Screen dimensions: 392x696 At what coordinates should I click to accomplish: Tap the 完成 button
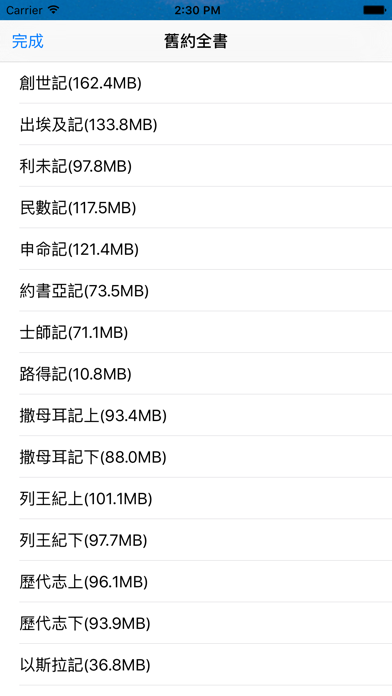tap(28, 41)
